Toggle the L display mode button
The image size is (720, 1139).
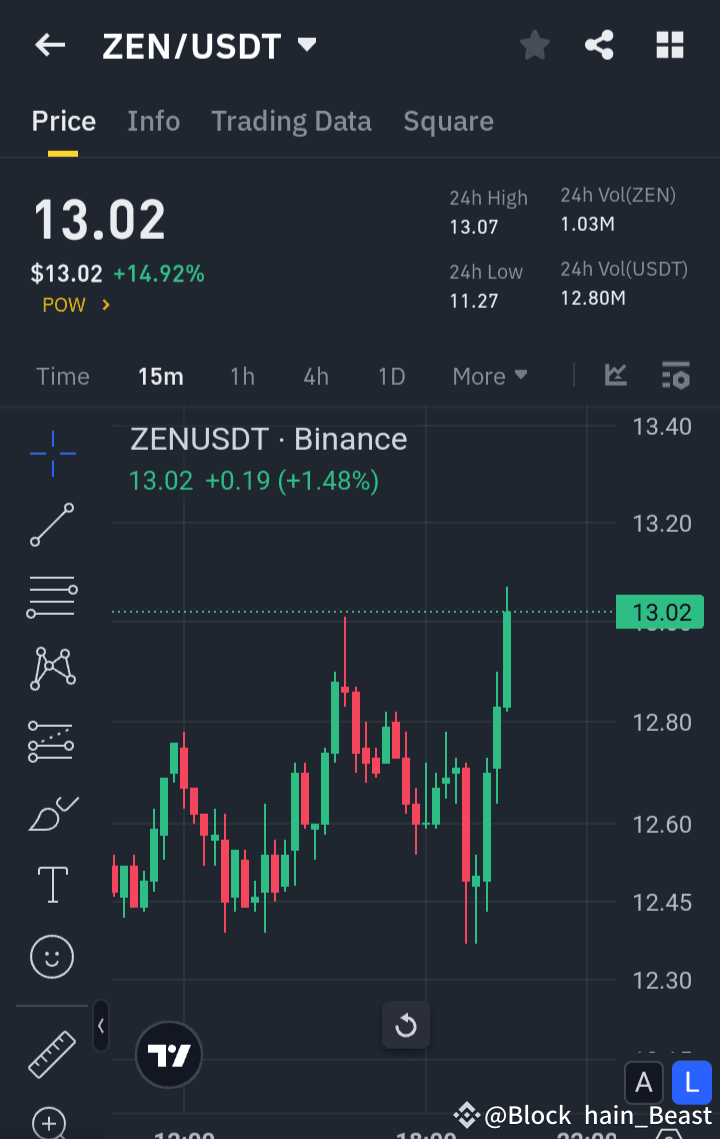coord(692,1083)
